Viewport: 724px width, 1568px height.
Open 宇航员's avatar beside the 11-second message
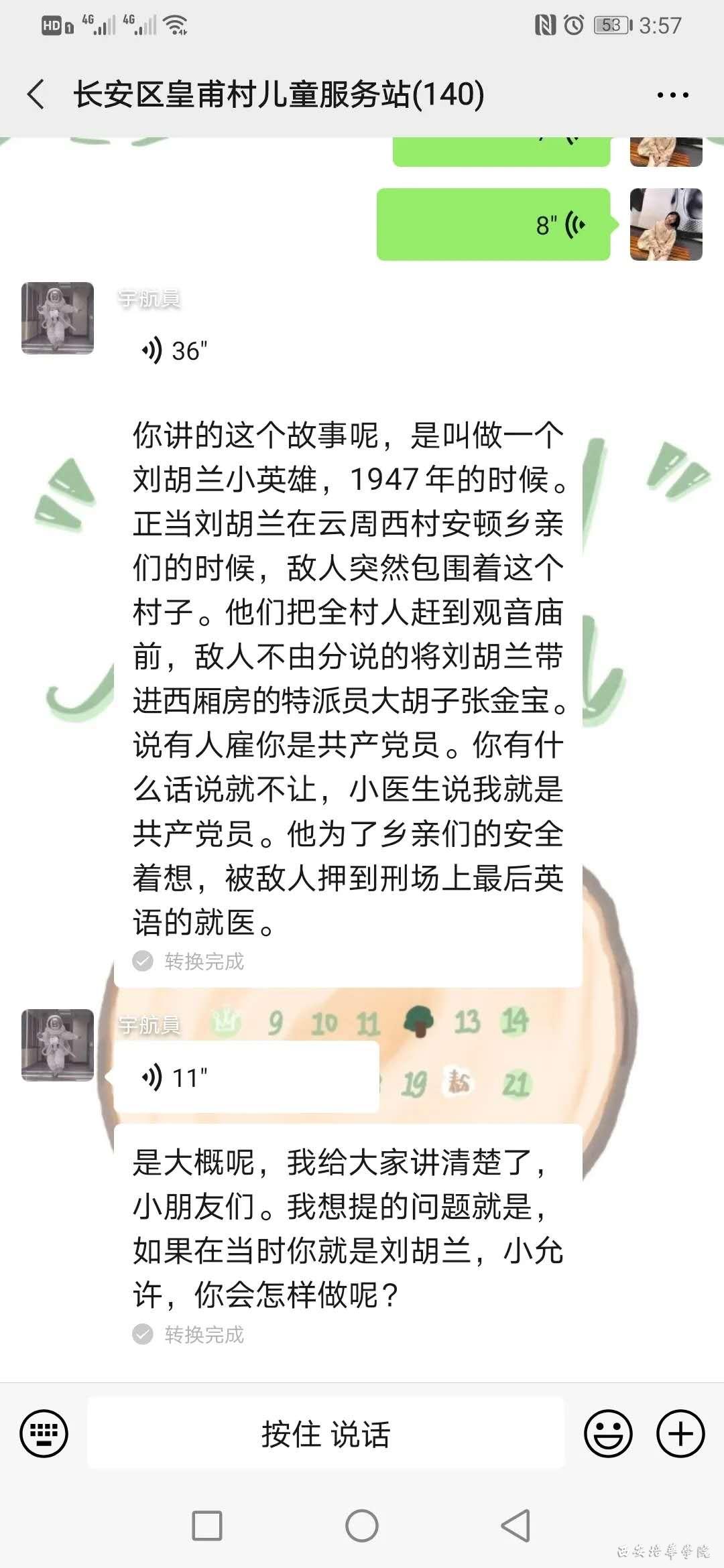[x=58, y=1045]
